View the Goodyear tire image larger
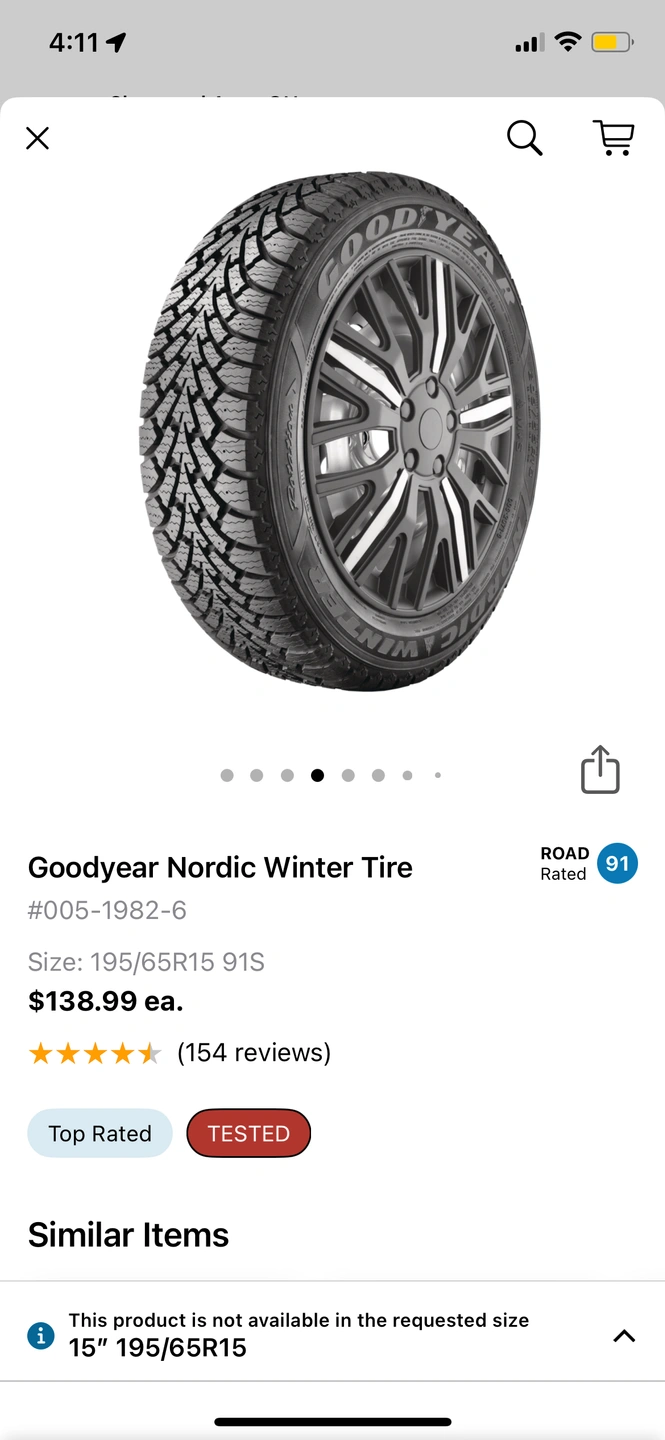 coord(338,432)
